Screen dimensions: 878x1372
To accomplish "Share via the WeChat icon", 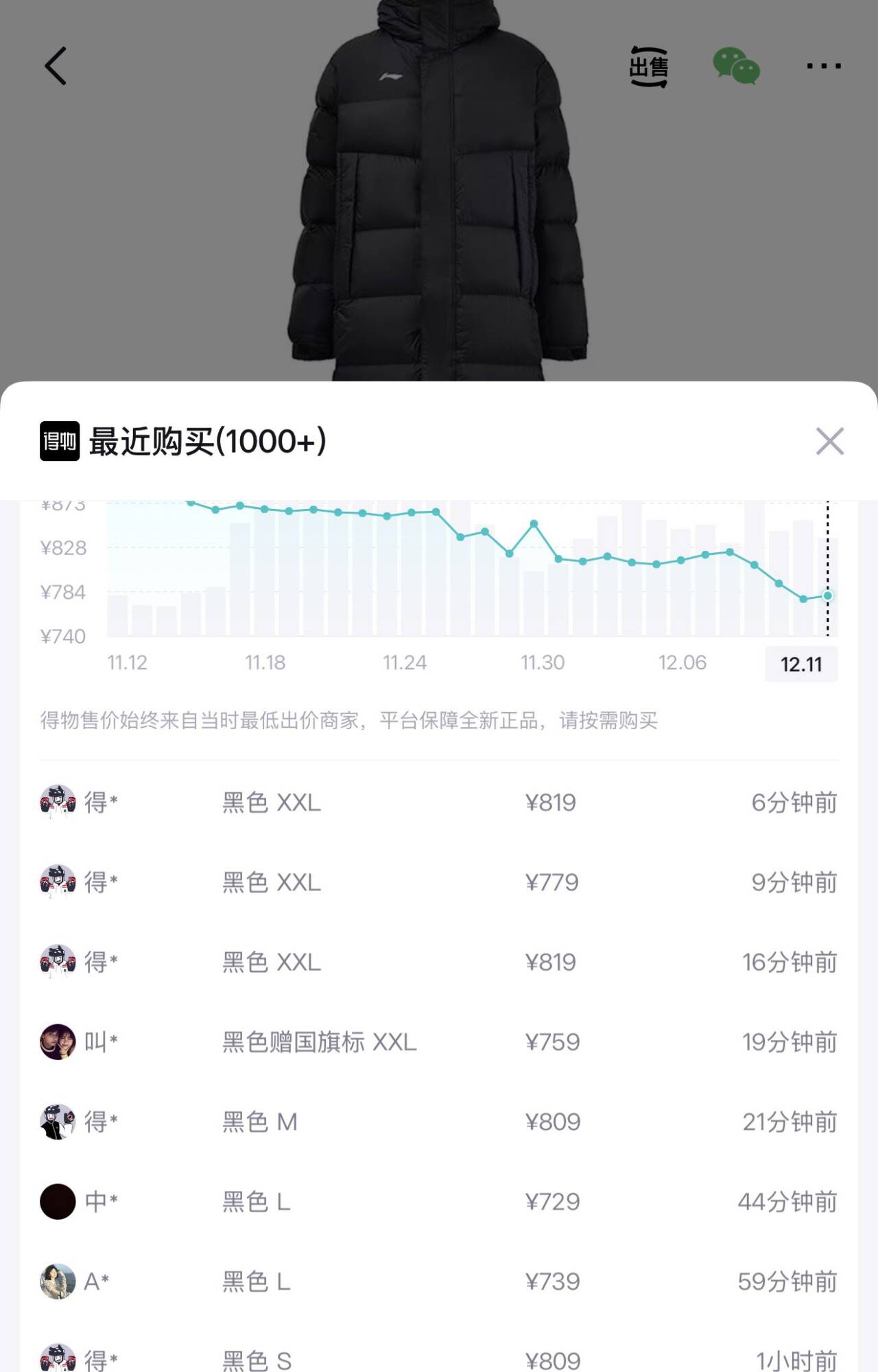I will [736, 67].
